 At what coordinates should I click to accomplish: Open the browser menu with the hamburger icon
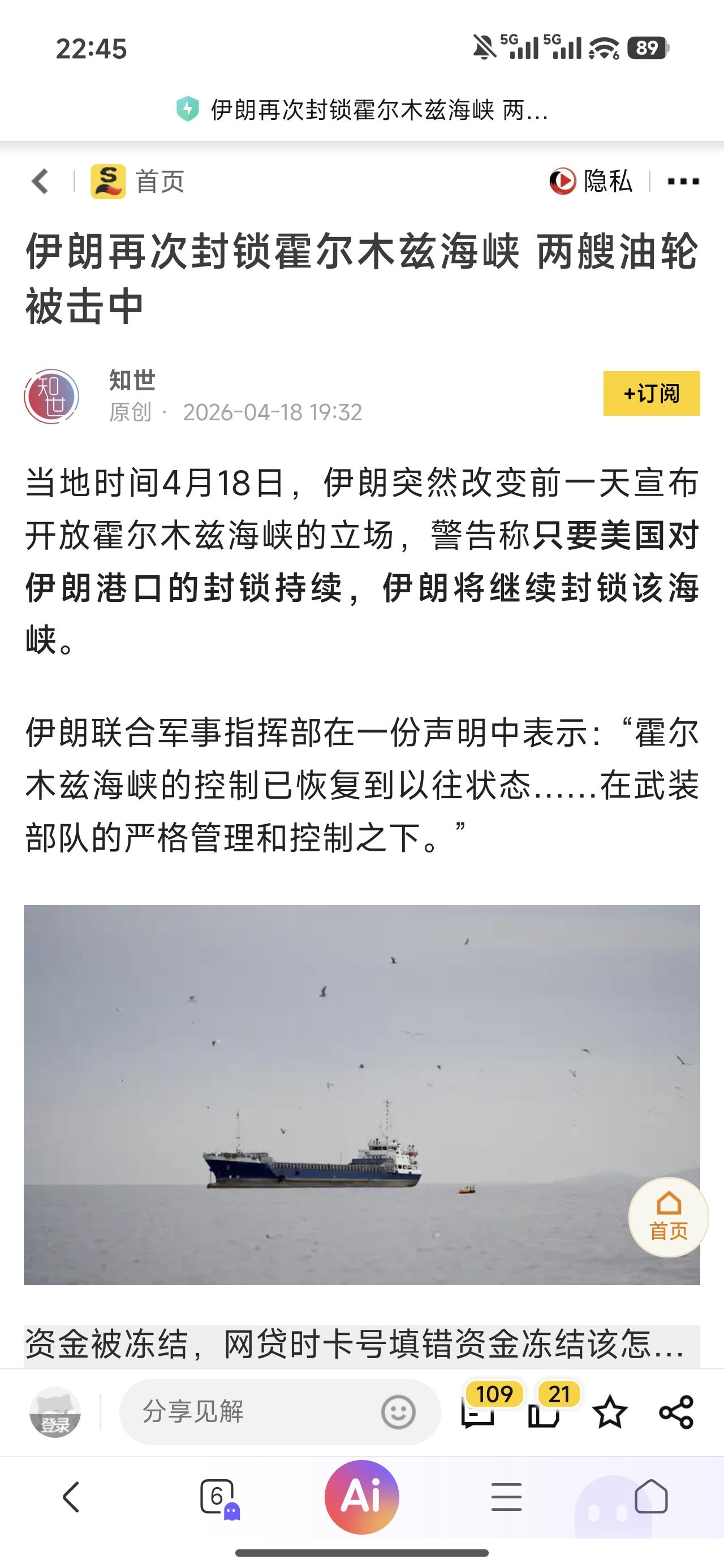pyautogui.click(x=506, y=1498)
